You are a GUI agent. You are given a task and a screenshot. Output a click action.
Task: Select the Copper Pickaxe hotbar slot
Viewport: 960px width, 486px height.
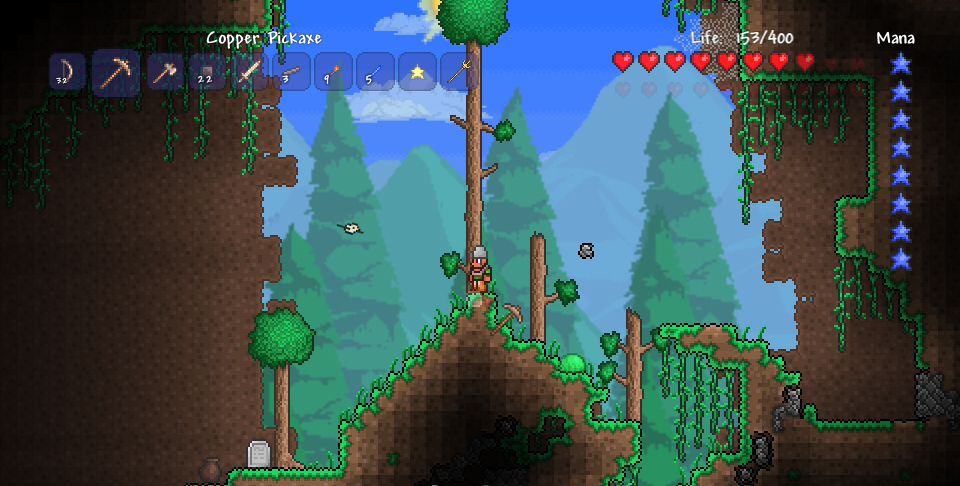(x=116, y=73)
